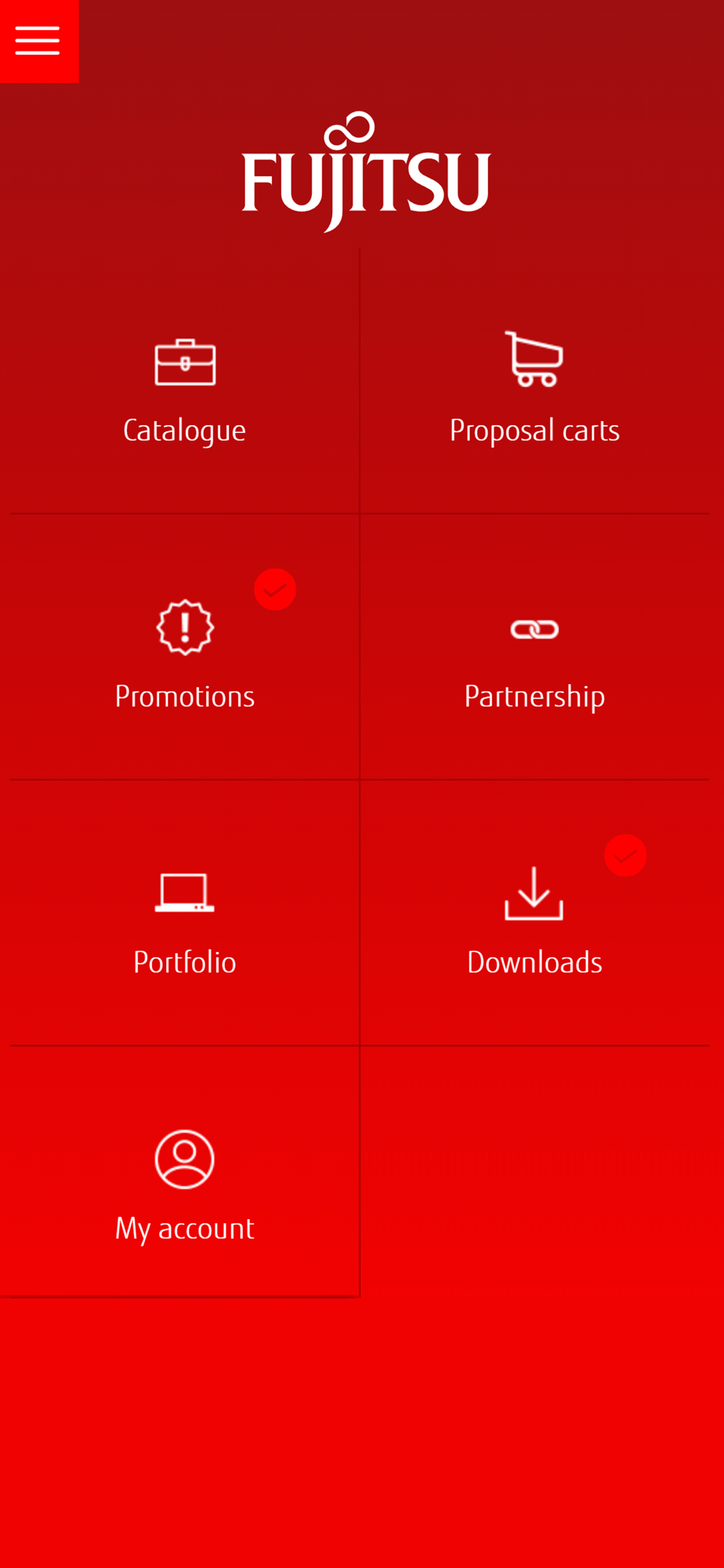Open the Partnership tile
This screenshot has height=1568, width=724.
click(534, 647)
